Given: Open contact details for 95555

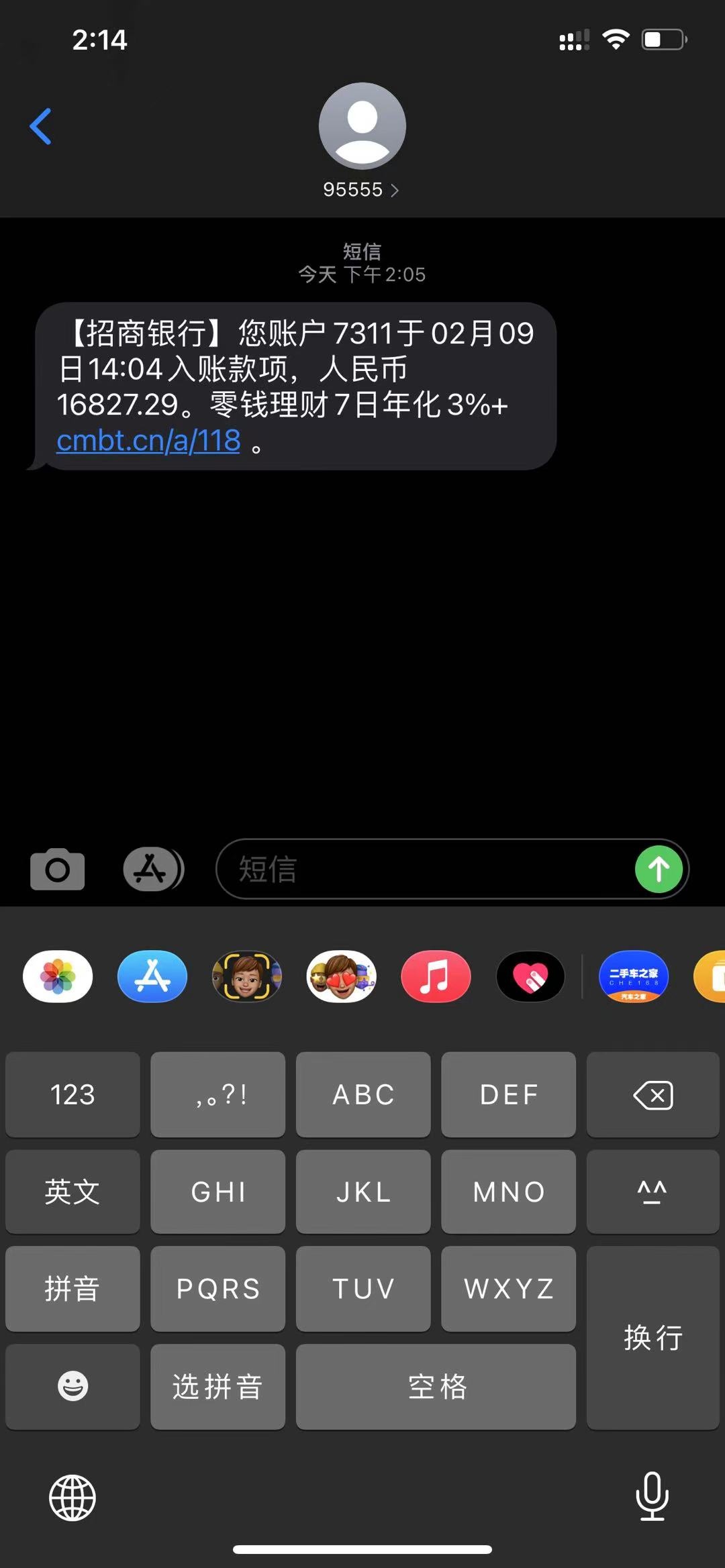Looking at the screenshot, I should [x=361, y=190].
